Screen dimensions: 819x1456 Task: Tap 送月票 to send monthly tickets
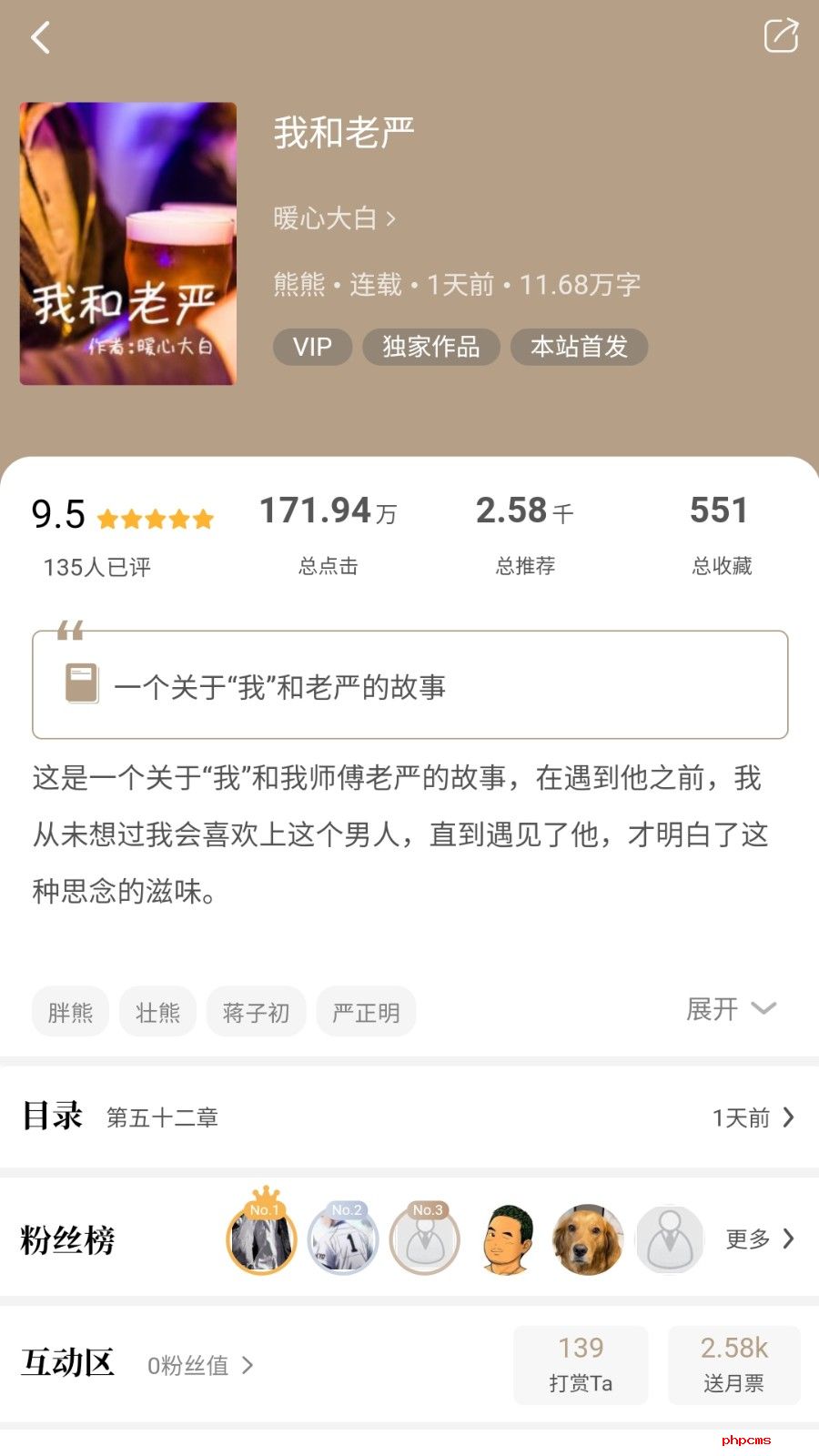point(733,1365)
